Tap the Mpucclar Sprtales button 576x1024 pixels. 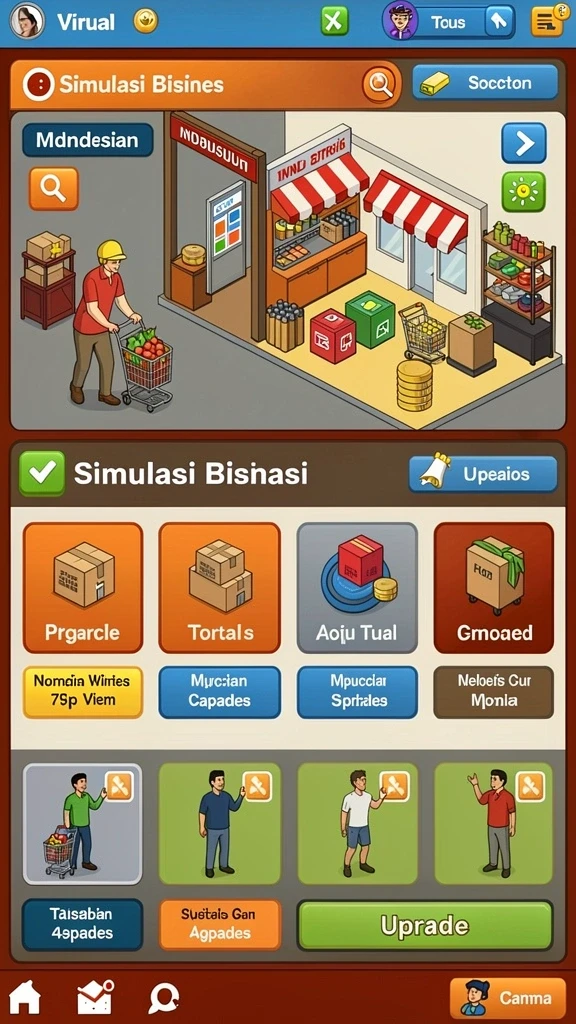(x=357, y=692)
